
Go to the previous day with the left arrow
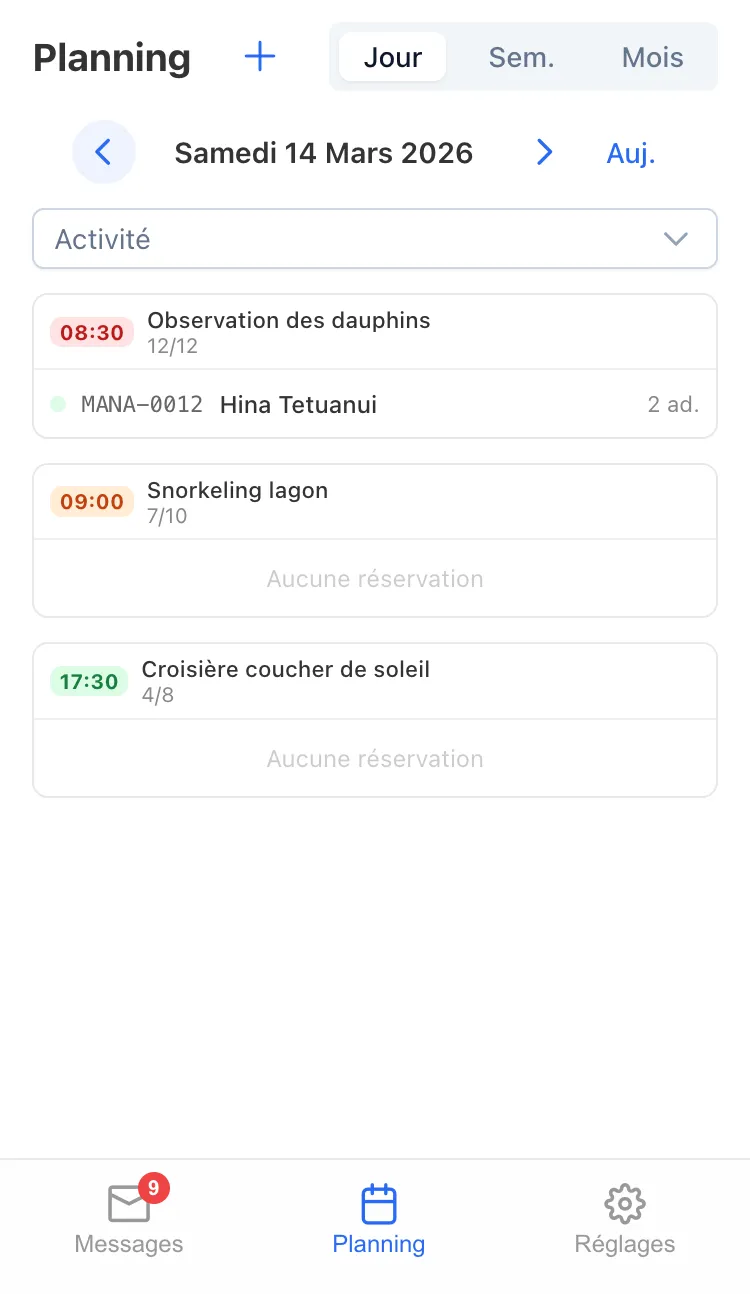pos(104,152)
